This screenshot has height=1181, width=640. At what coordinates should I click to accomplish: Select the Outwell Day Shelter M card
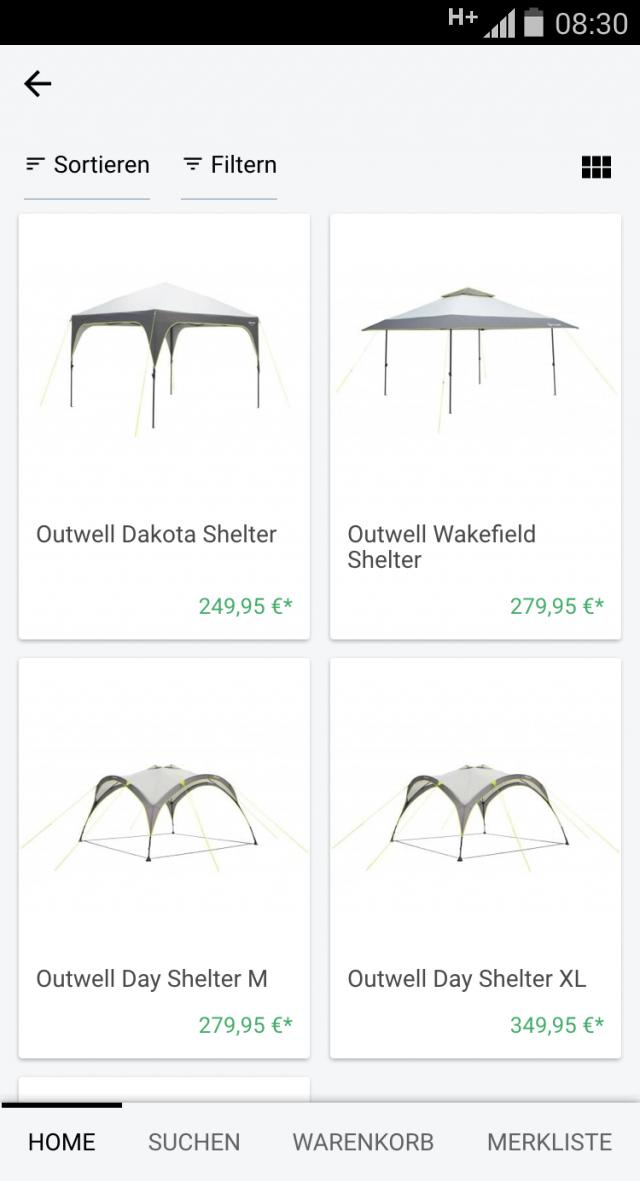(x=164, y=857)
